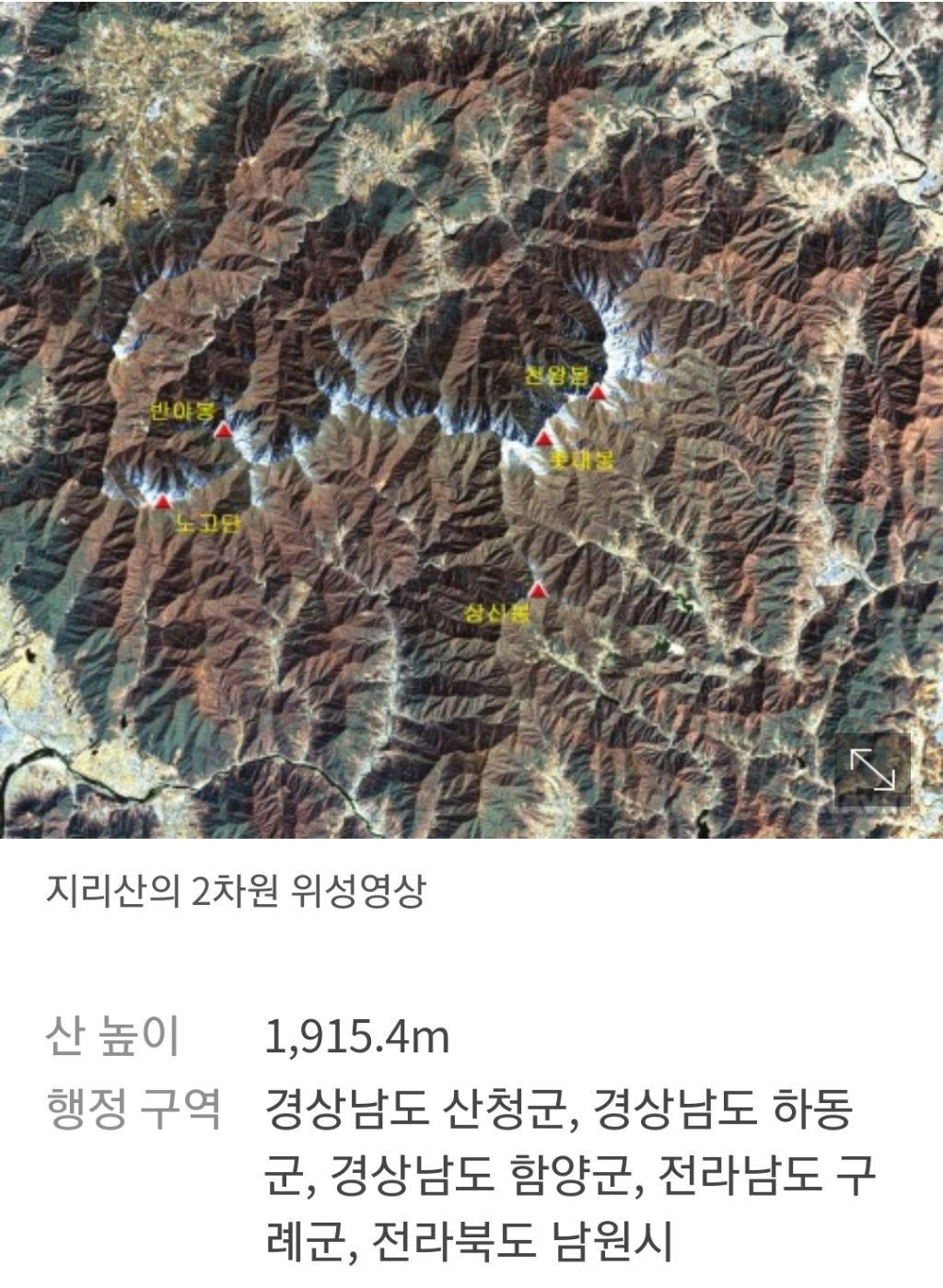Select the 노고단 peak marker triangle

pyautogui.click(x=164, y=503)
